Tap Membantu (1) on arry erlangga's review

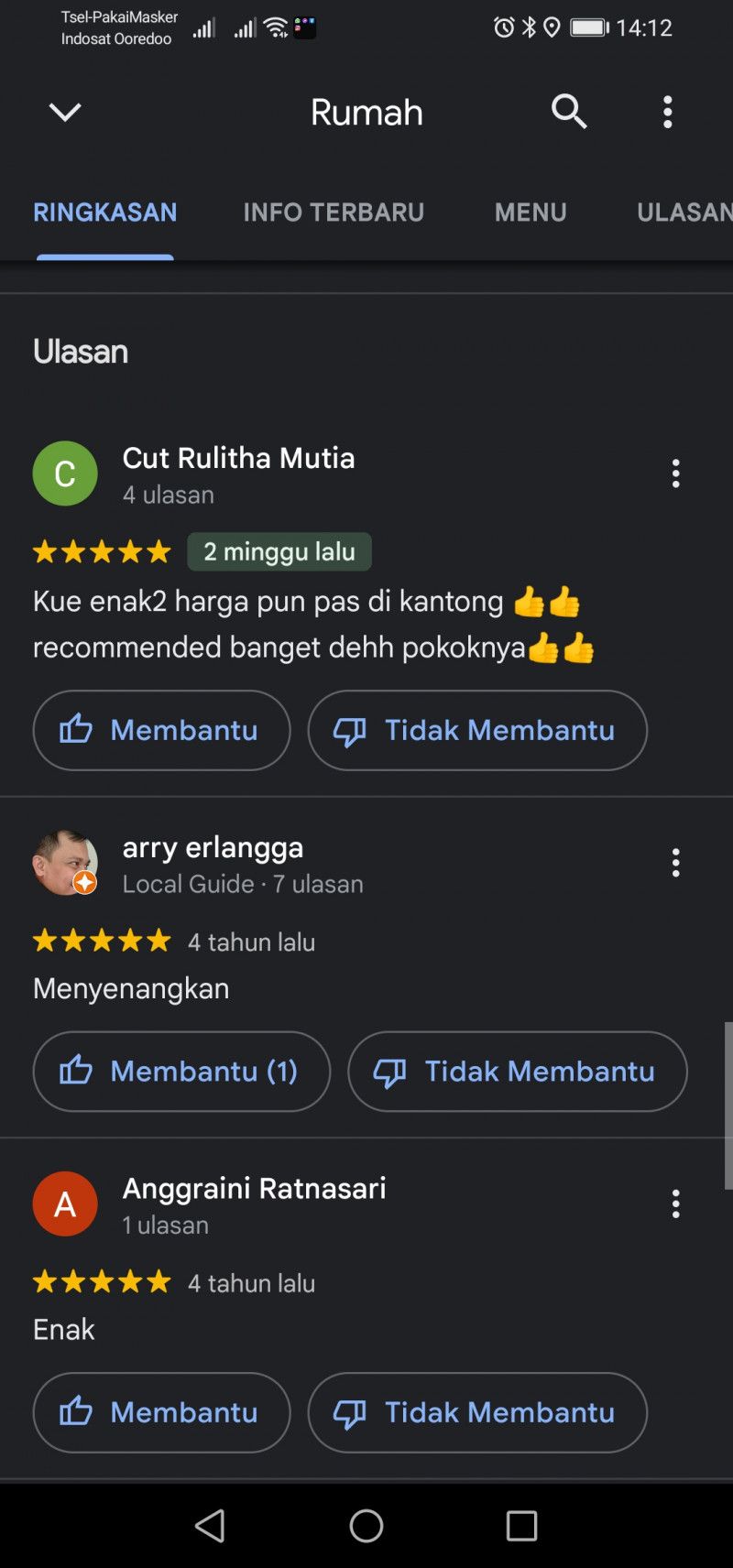click(x=181, y=1072)
